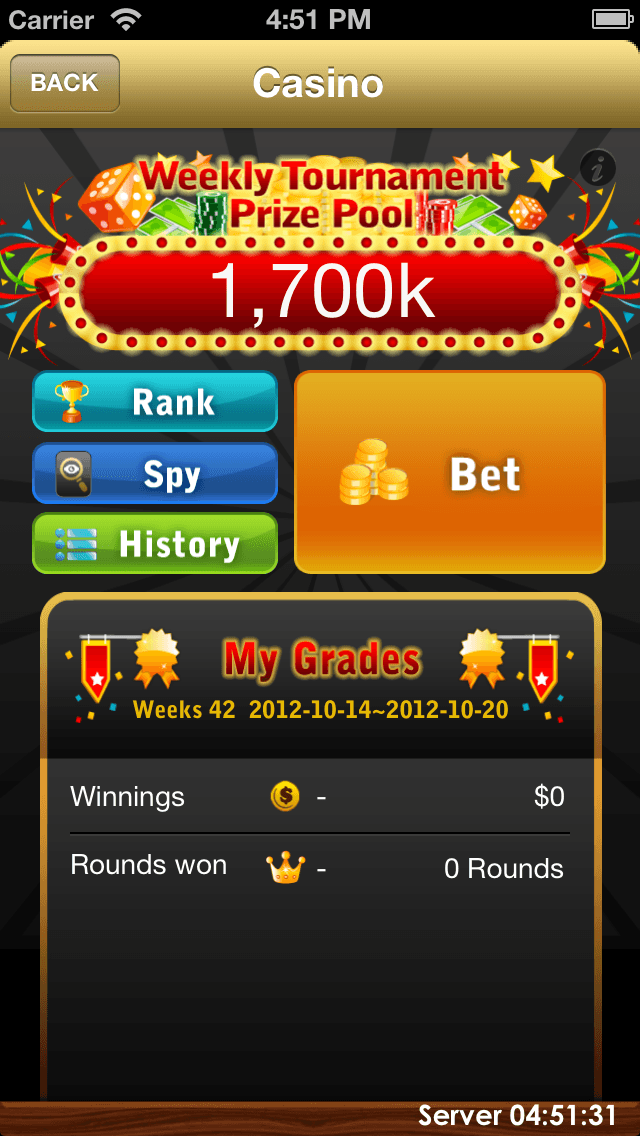Tap the Spy button
640x1136 pixels.
[155, 473]
